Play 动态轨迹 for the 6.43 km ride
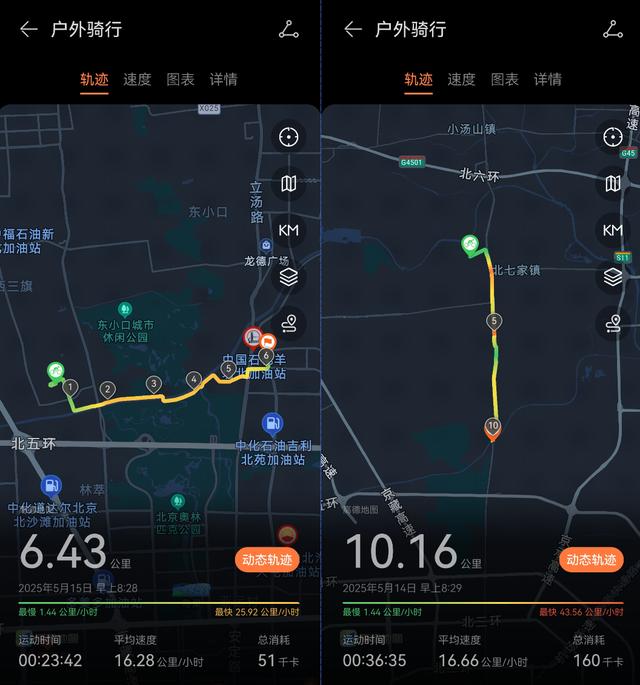Image resolution: width=640 pixels, height=685 pixels. click(x=267, y=559)
